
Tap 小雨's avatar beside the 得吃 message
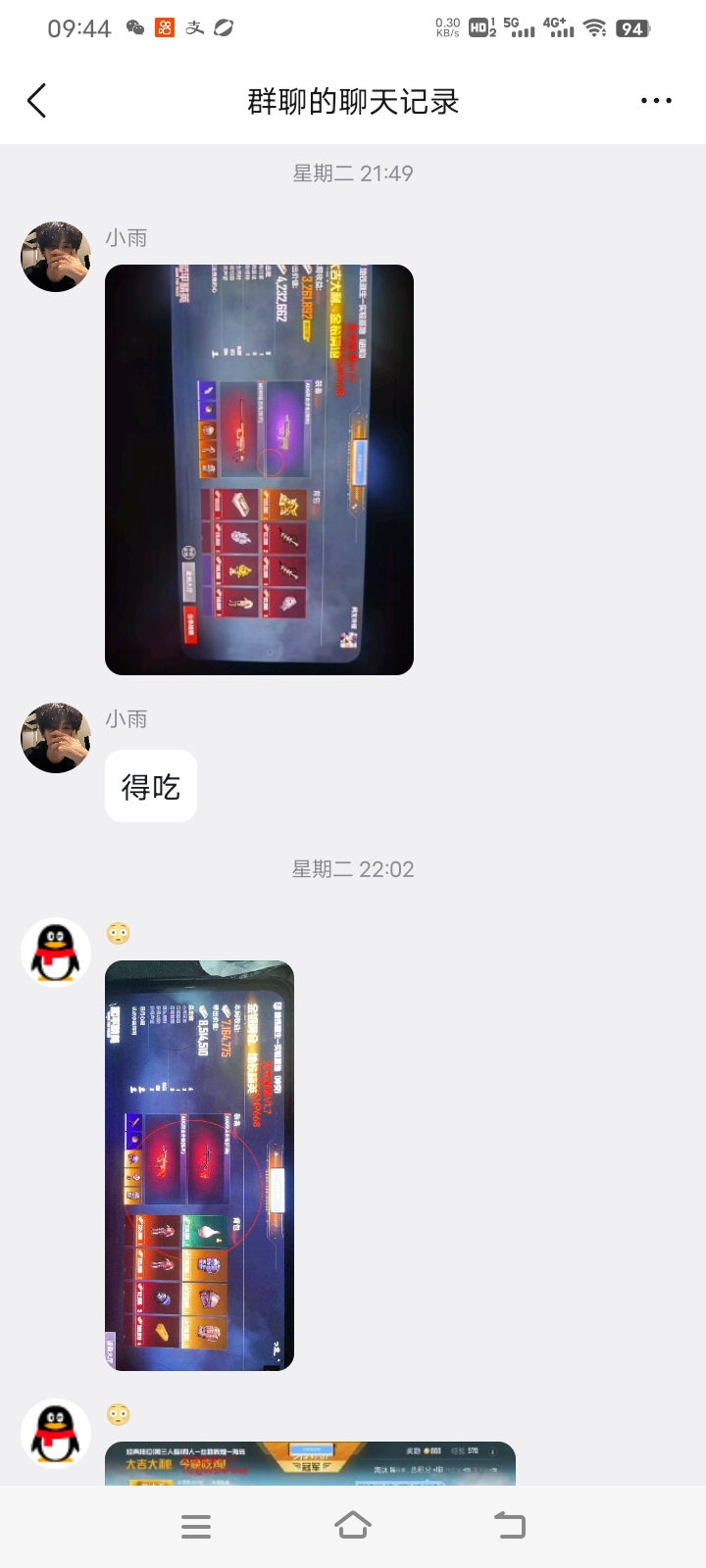(56, 738)
